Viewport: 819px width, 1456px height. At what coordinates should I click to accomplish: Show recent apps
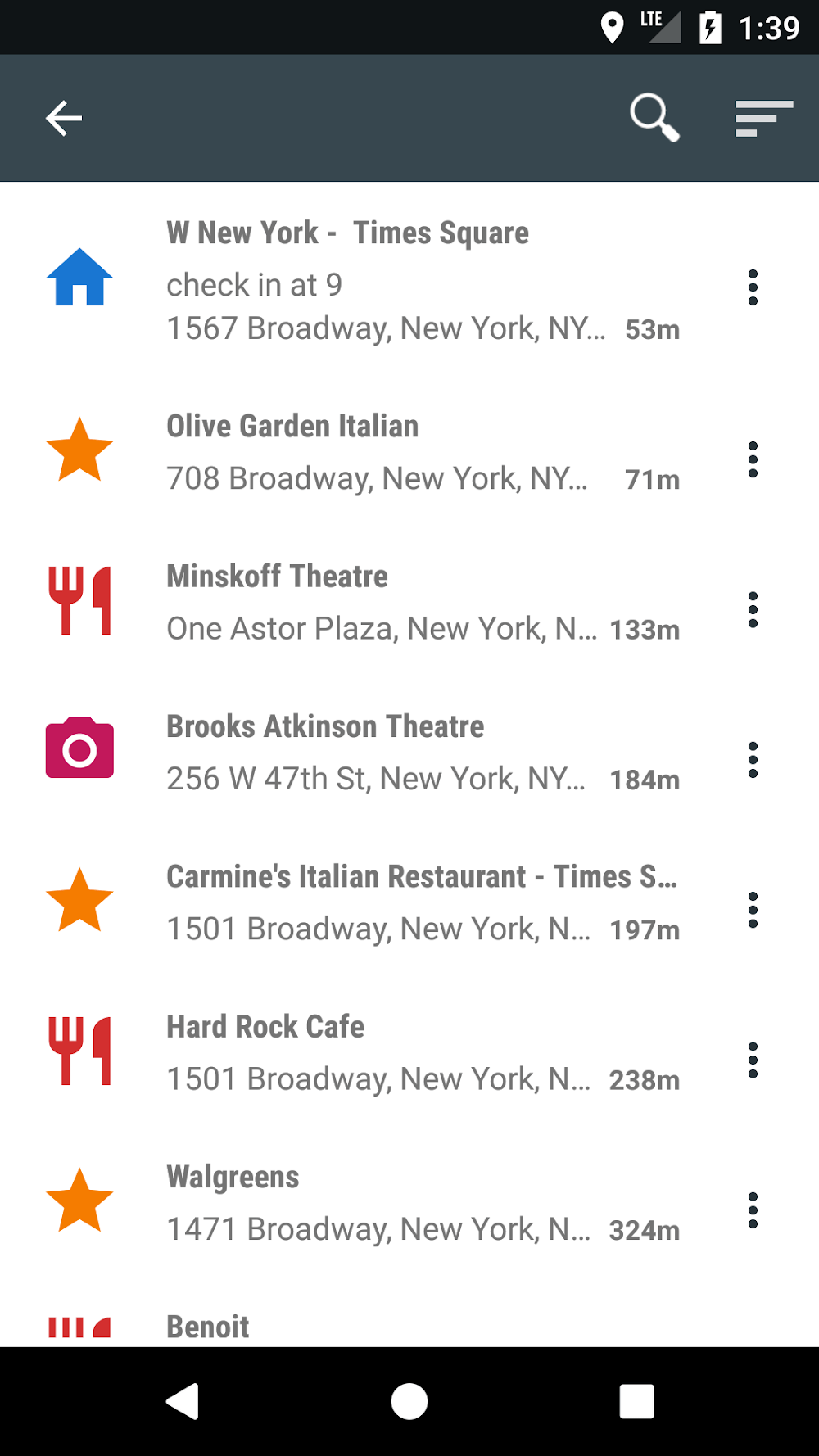tap(636, 1401)
